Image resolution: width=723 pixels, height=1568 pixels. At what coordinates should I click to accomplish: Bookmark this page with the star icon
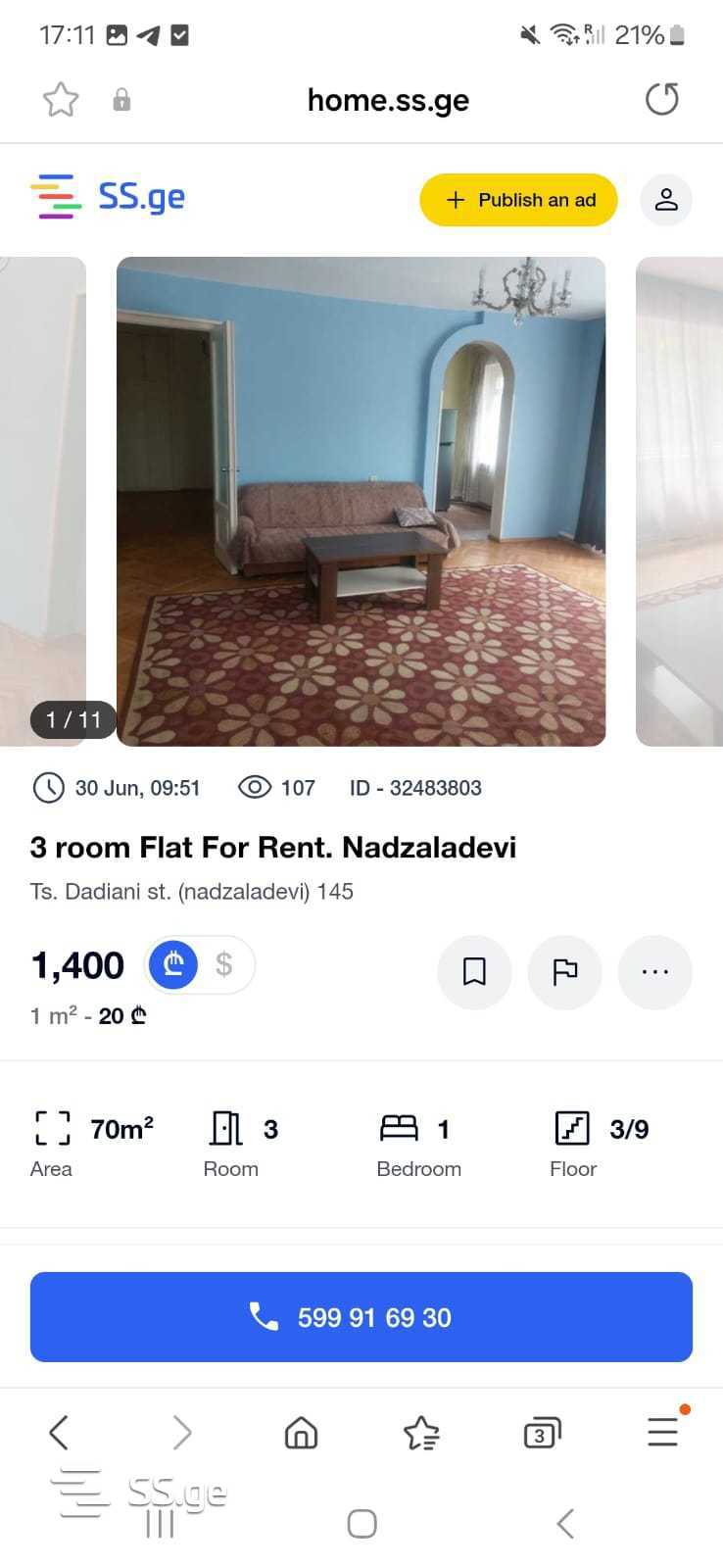61,99
